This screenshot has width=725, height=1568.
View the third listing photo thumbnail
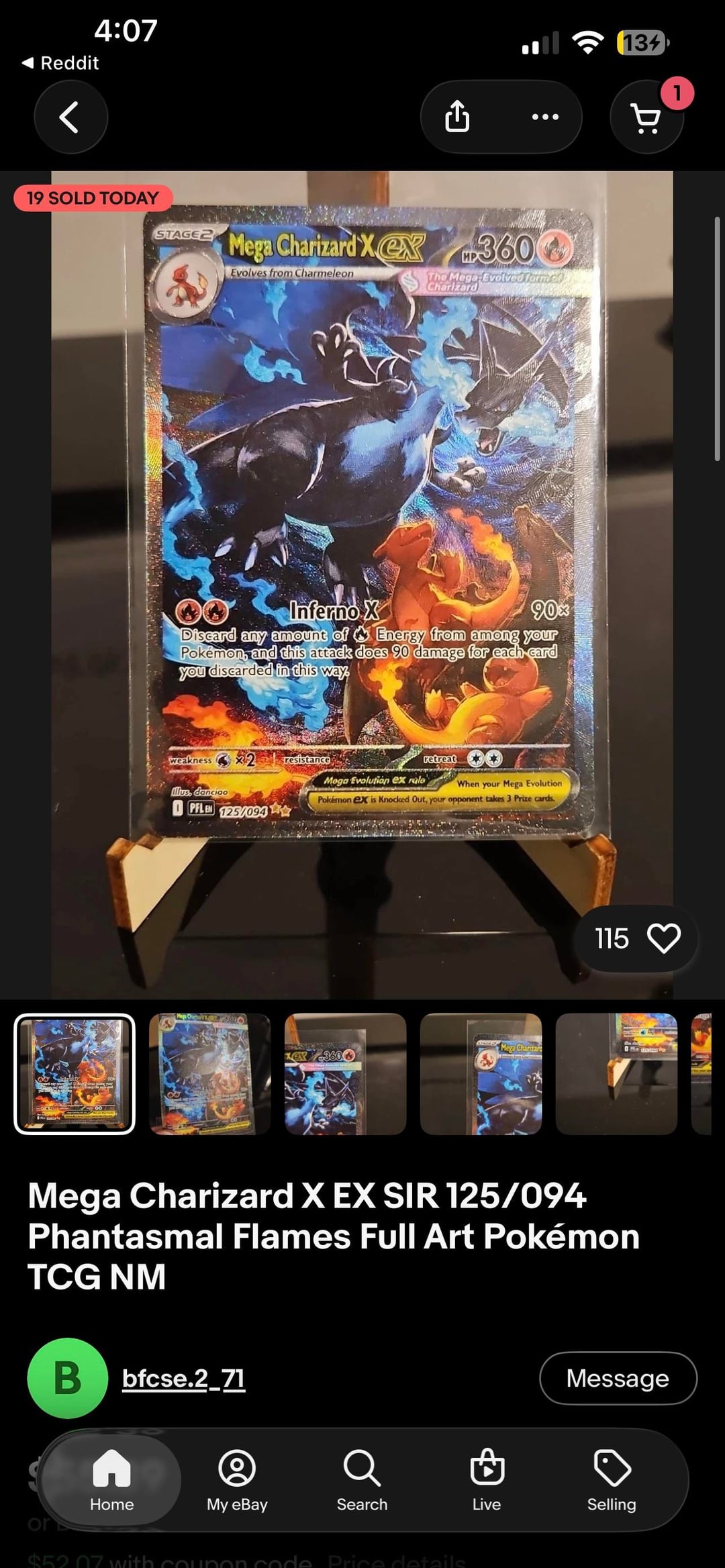tap(345, 1073)
